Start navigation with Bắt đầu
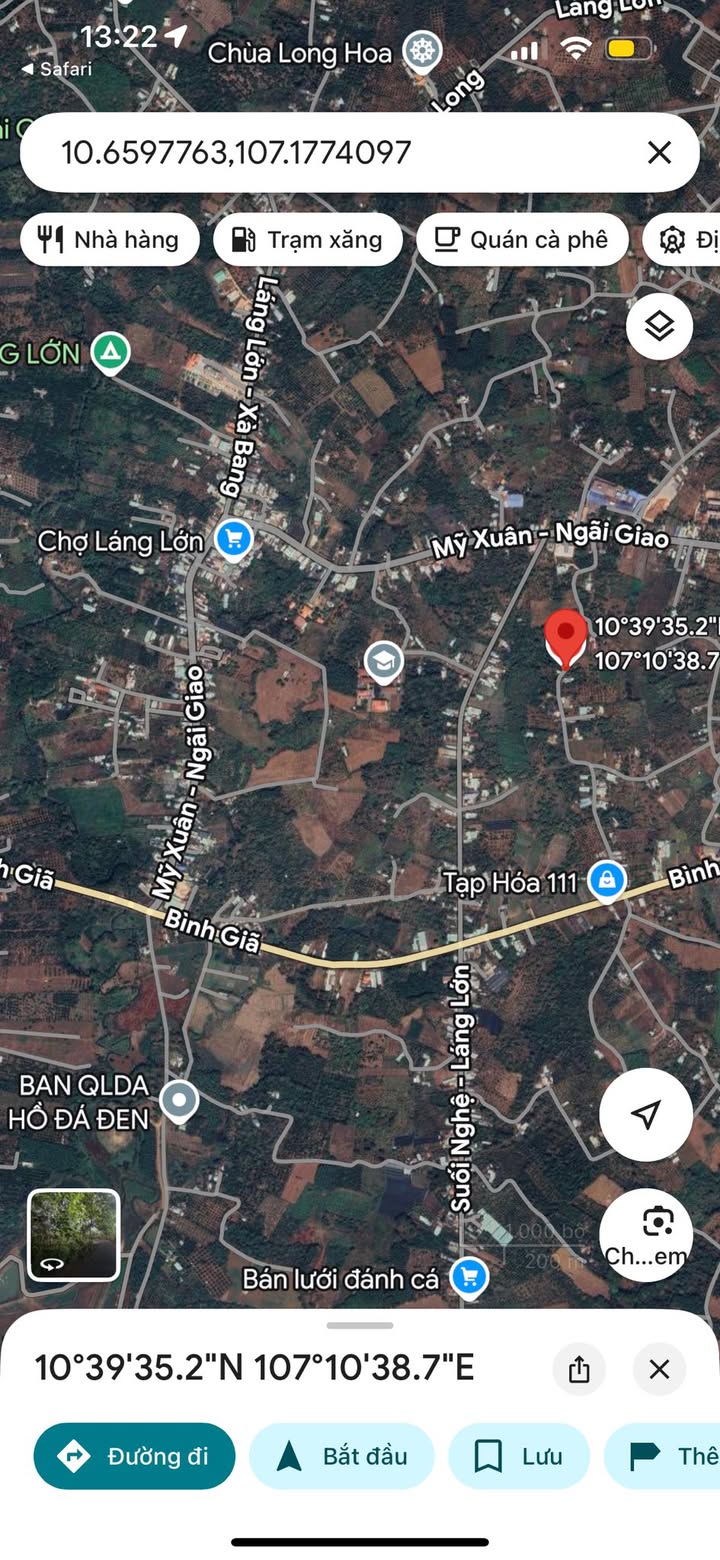The image size is (720, 1560). click(x=342, y=1456)
